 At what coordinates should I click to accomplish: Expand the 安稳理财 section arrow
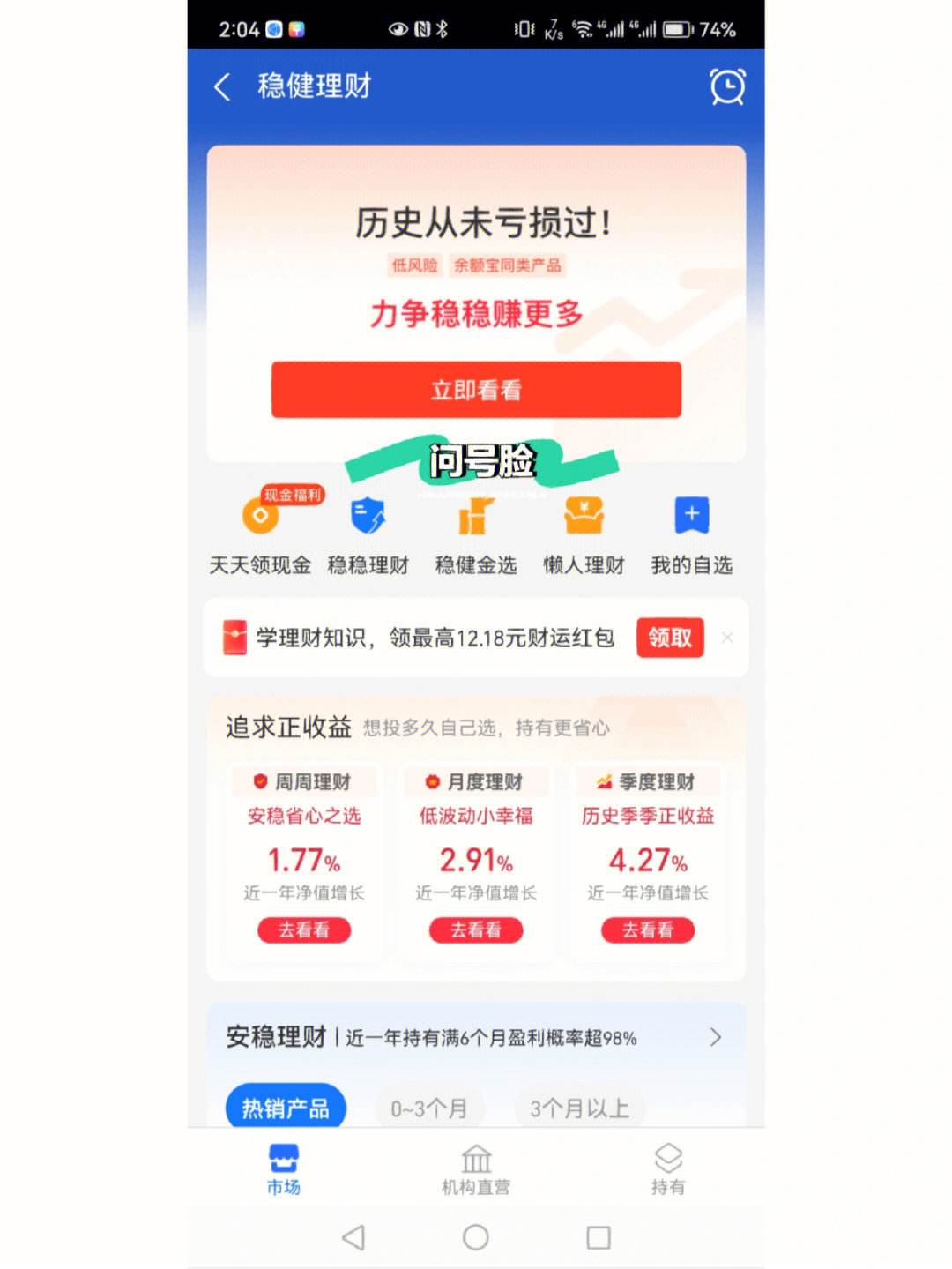(x=716, y=1037)
